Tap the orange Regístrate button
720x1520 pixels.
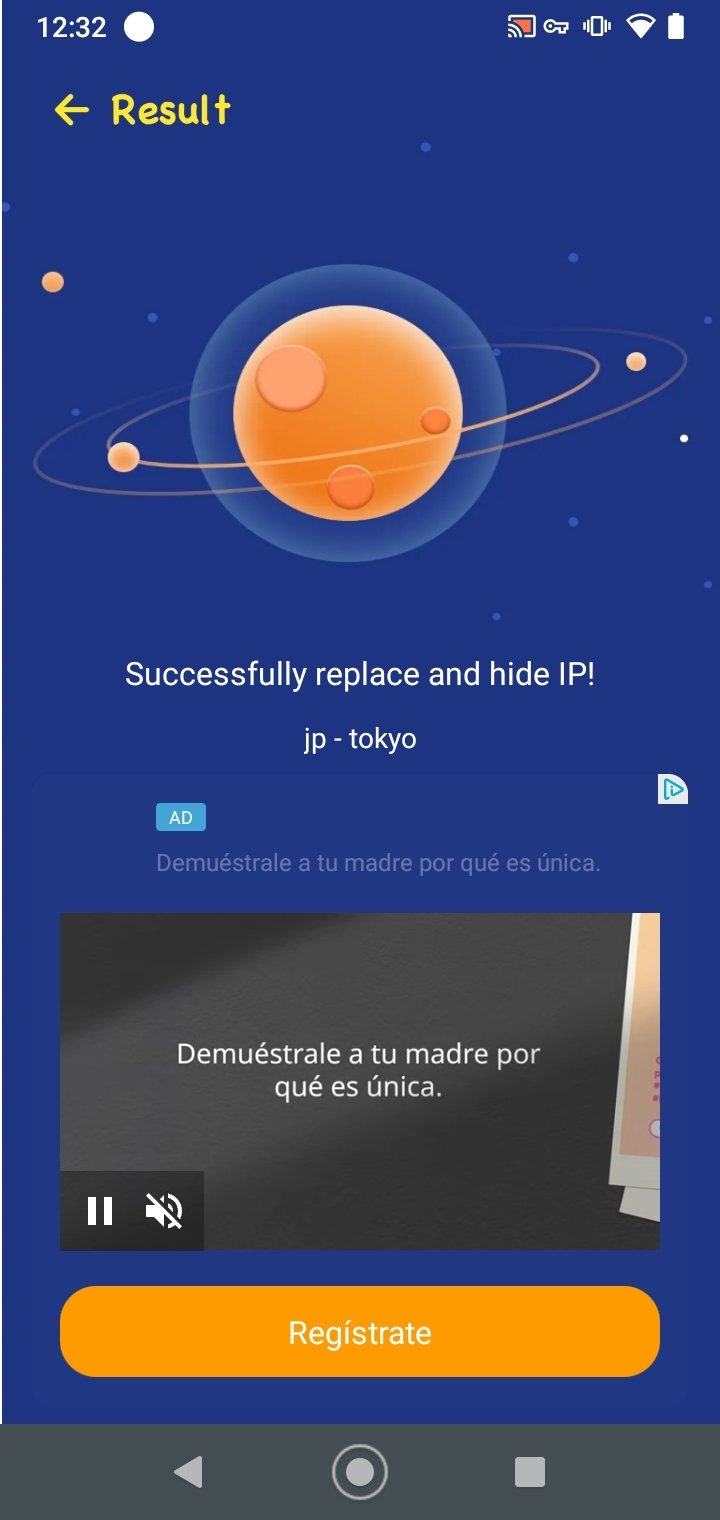(360, 1332)
